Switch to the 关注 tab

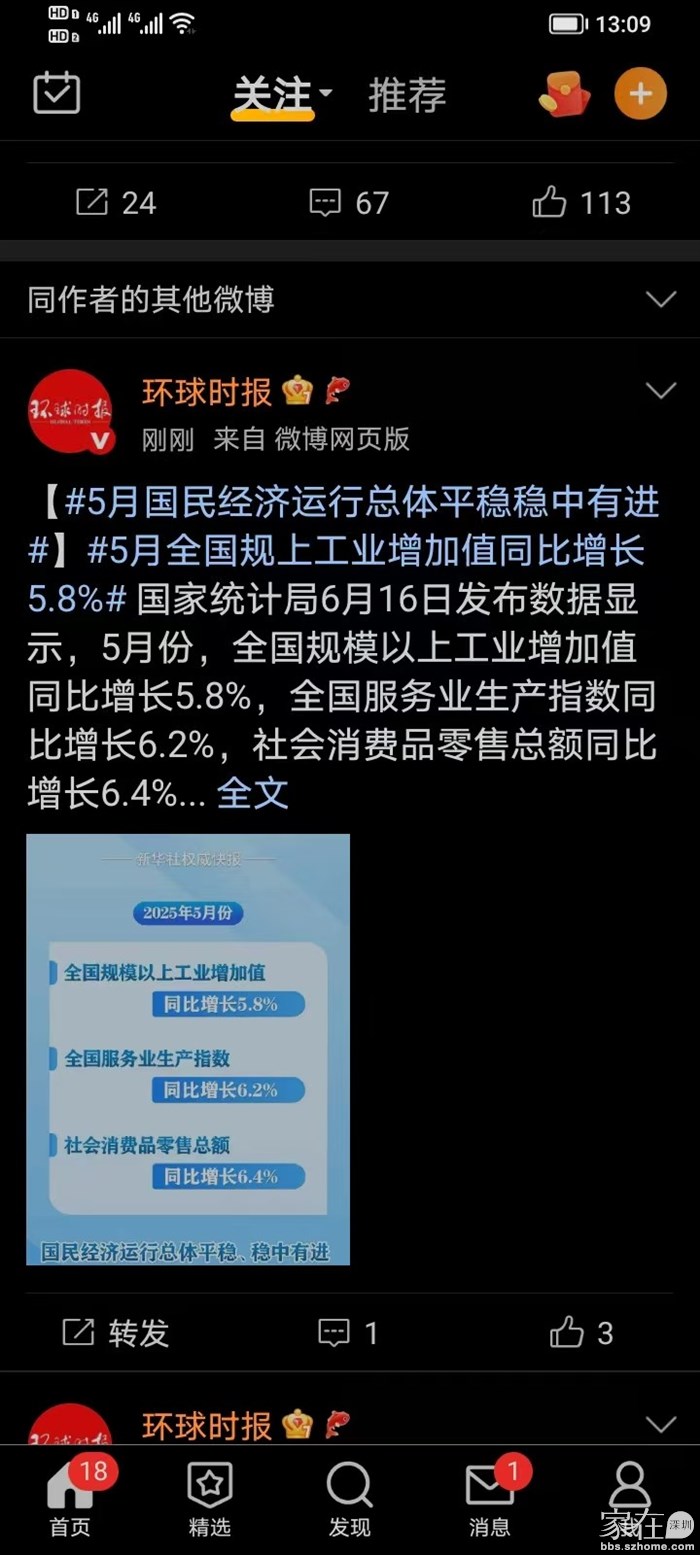click(272, 96)
